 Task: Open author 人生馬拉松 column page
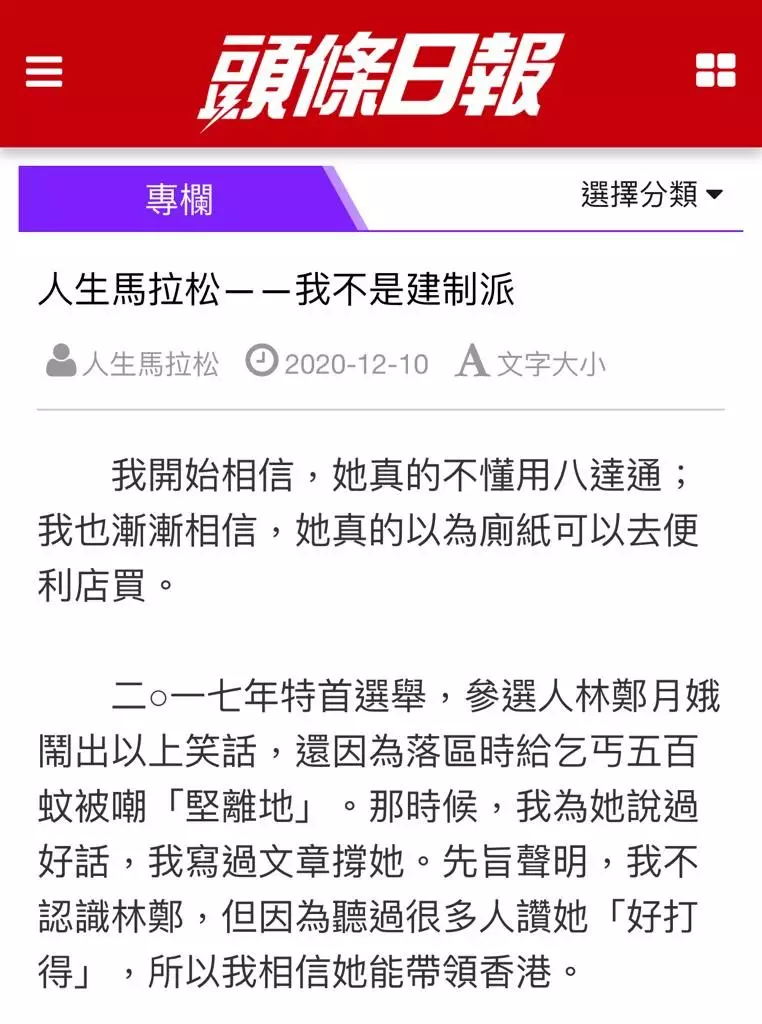150,363
